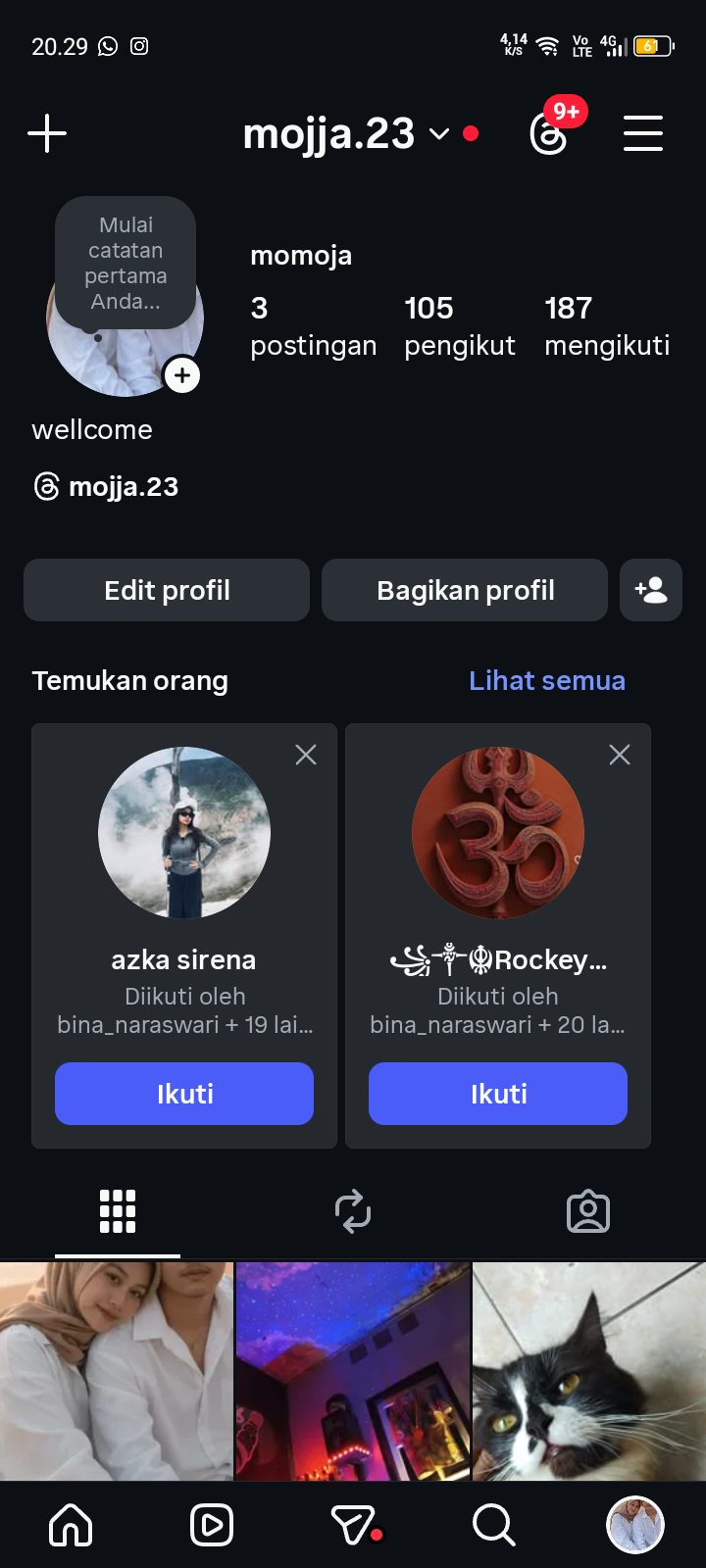Dismiss the azka sirena suggestion card

[306, 755]
